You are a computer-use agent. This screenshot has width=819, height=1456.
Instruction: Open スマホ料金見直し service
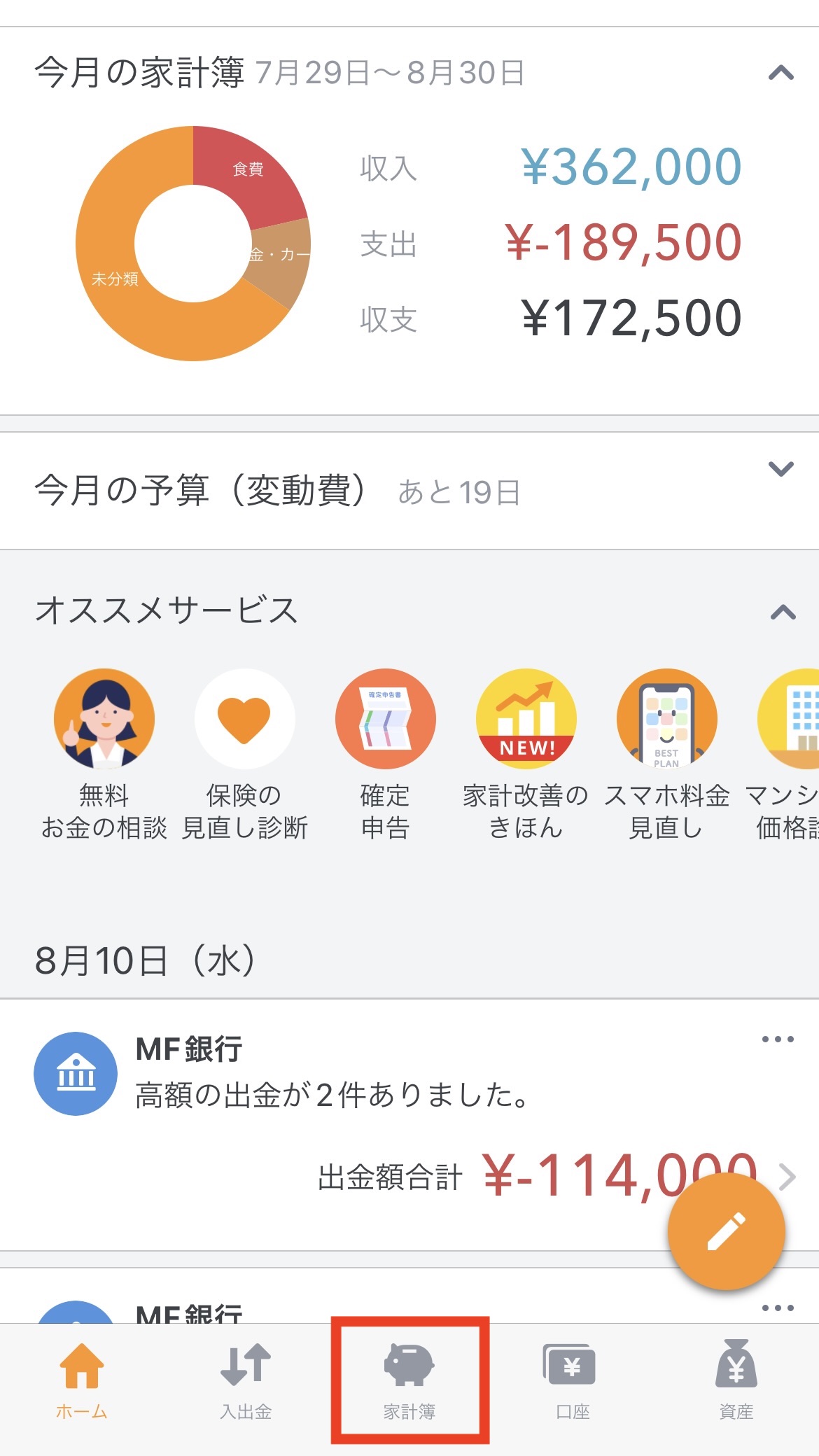pos(666,755)
